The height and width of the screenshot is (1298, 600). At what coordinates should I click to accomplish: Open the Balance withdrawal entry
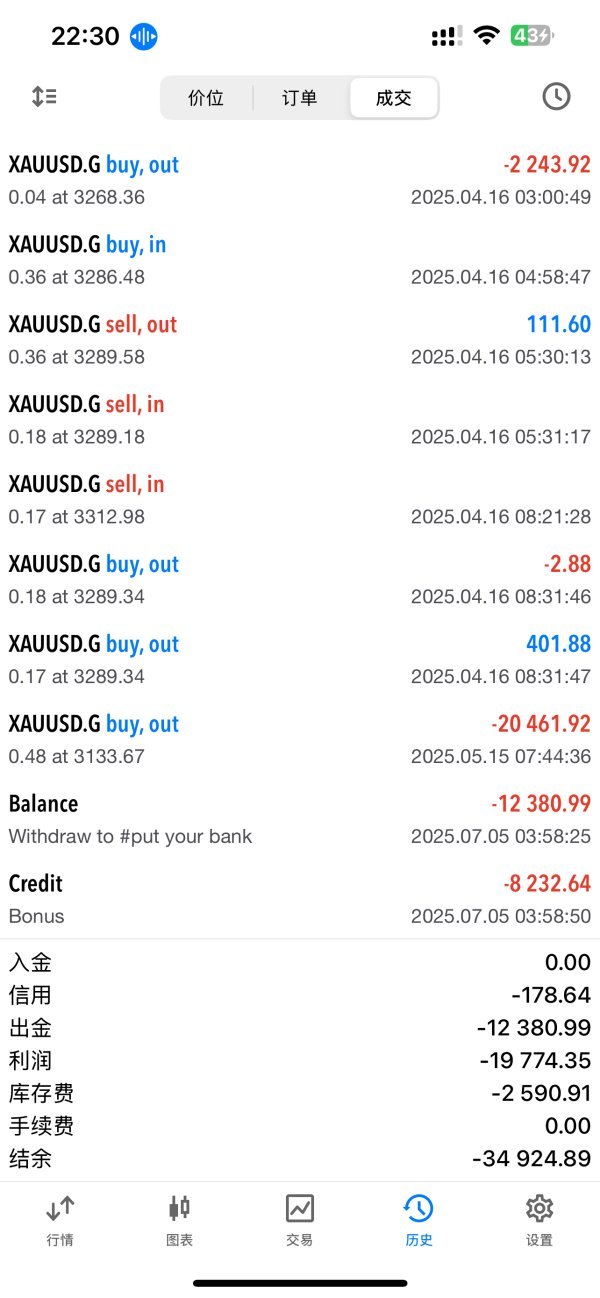[300, 820]
